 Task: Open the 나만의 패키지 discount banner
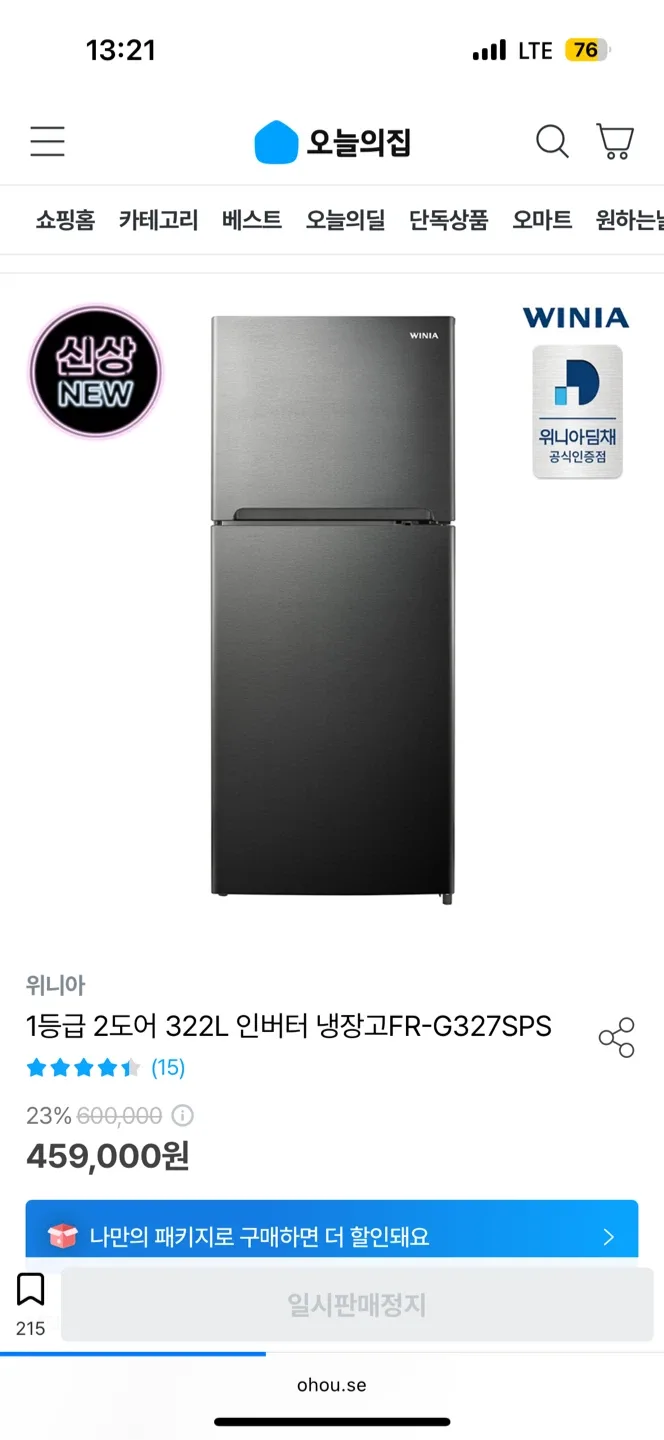click(x=332, y=1237)
